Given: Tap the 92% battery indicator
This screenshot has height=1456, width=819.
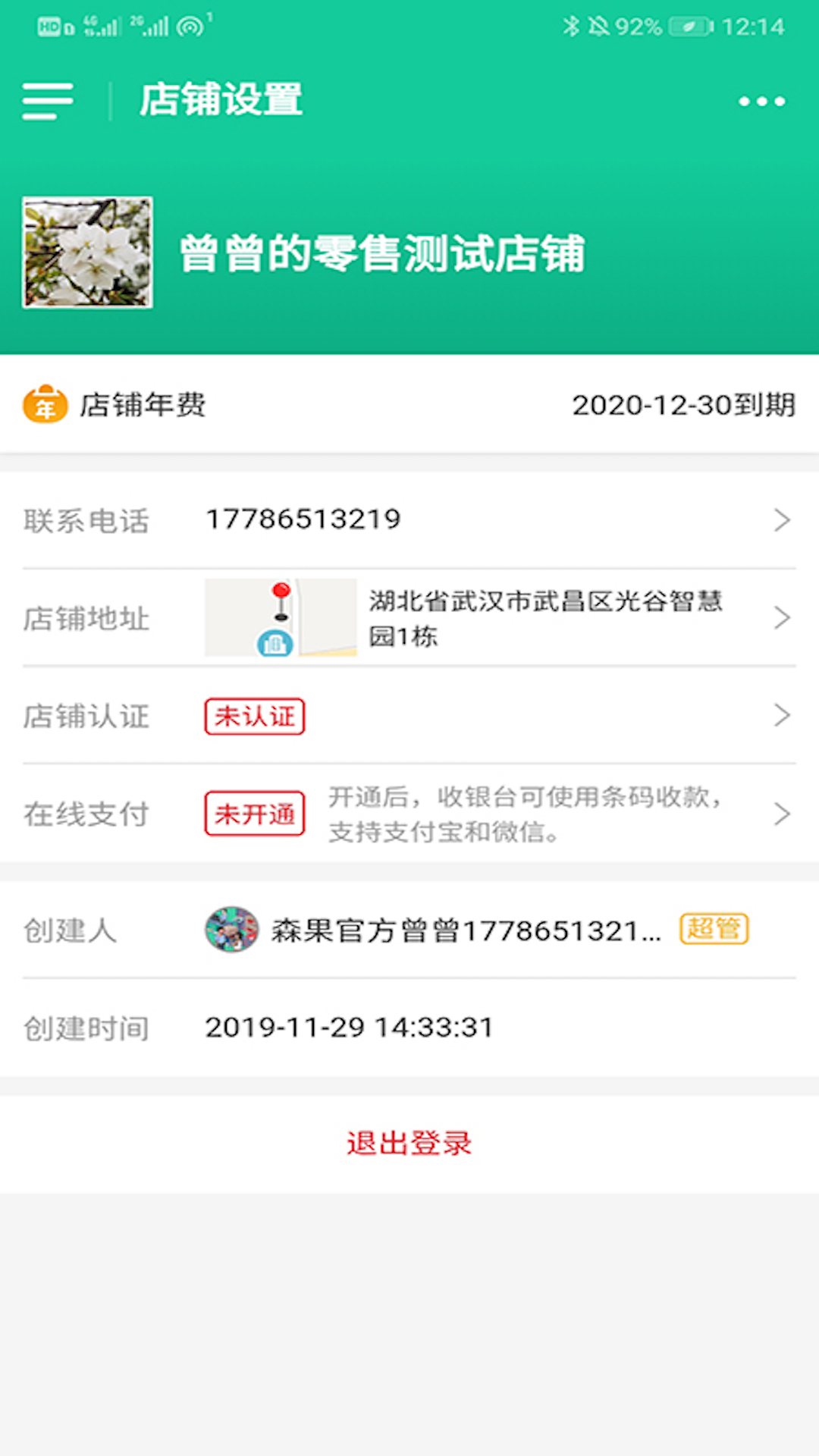Looking at the screenshot, I should click(641, 25).
